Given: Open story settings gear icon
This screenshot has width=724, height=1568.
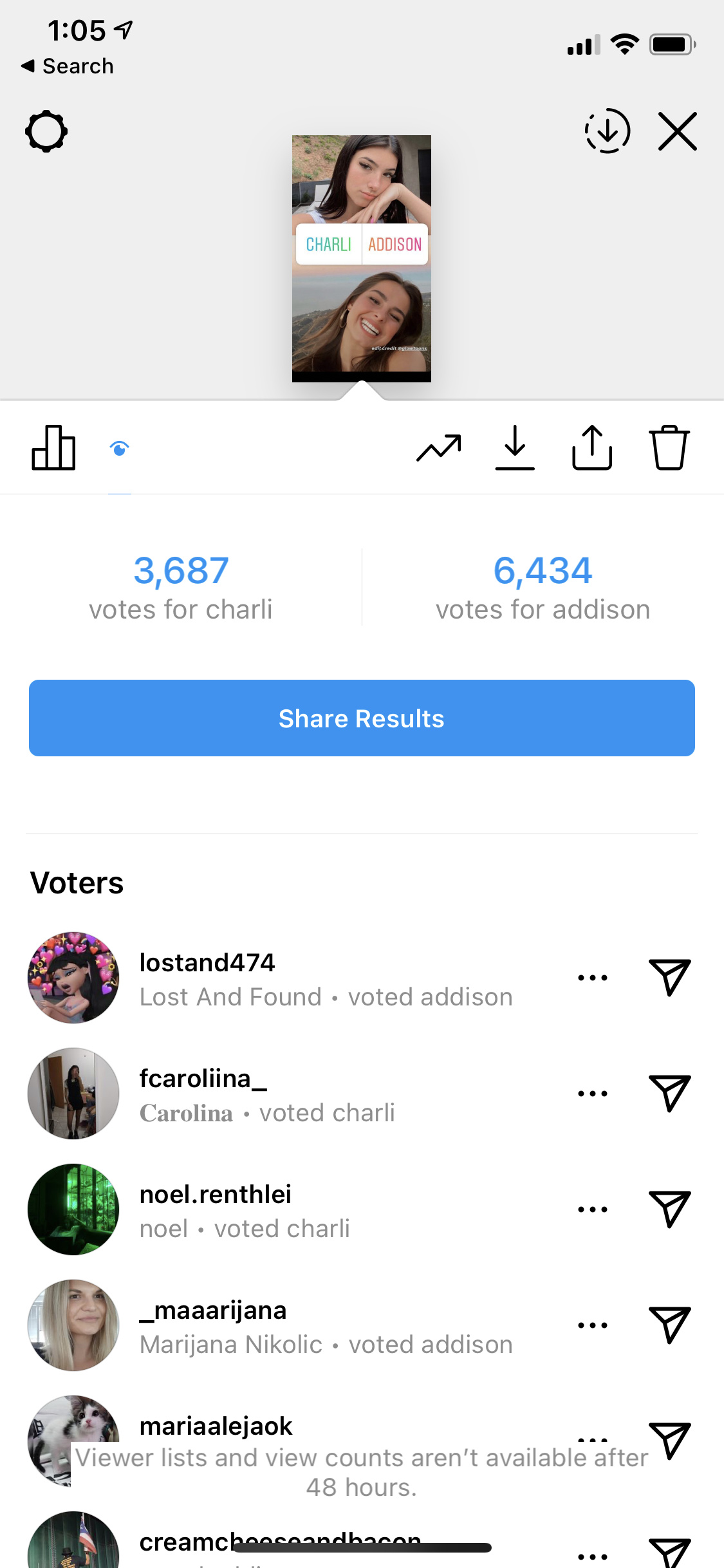Looking at the screenshot, I should [46, 132].
